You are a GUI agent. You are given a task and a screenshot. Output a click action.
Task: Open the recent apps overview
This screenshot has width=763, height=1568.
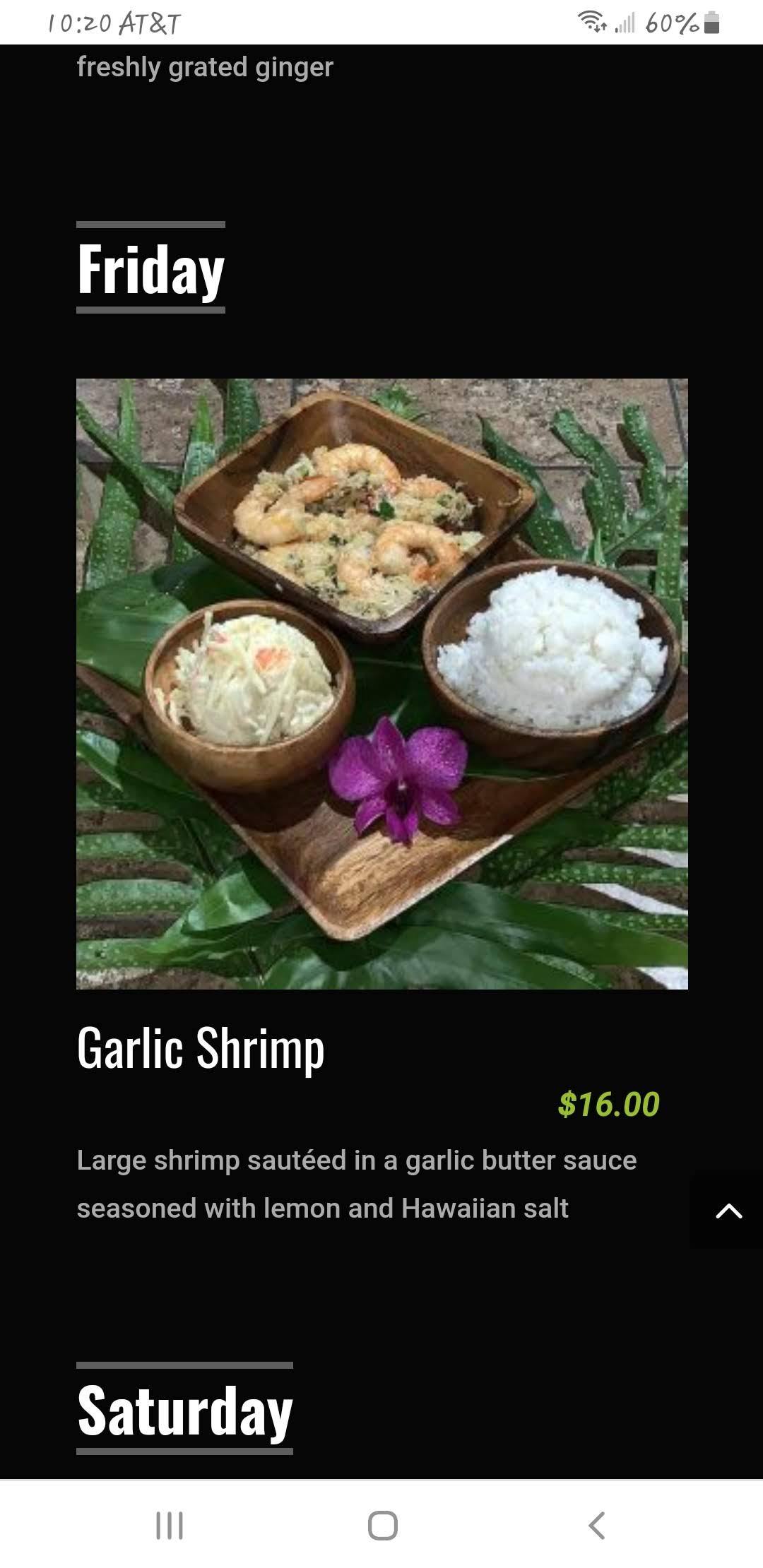(170, 1525)
